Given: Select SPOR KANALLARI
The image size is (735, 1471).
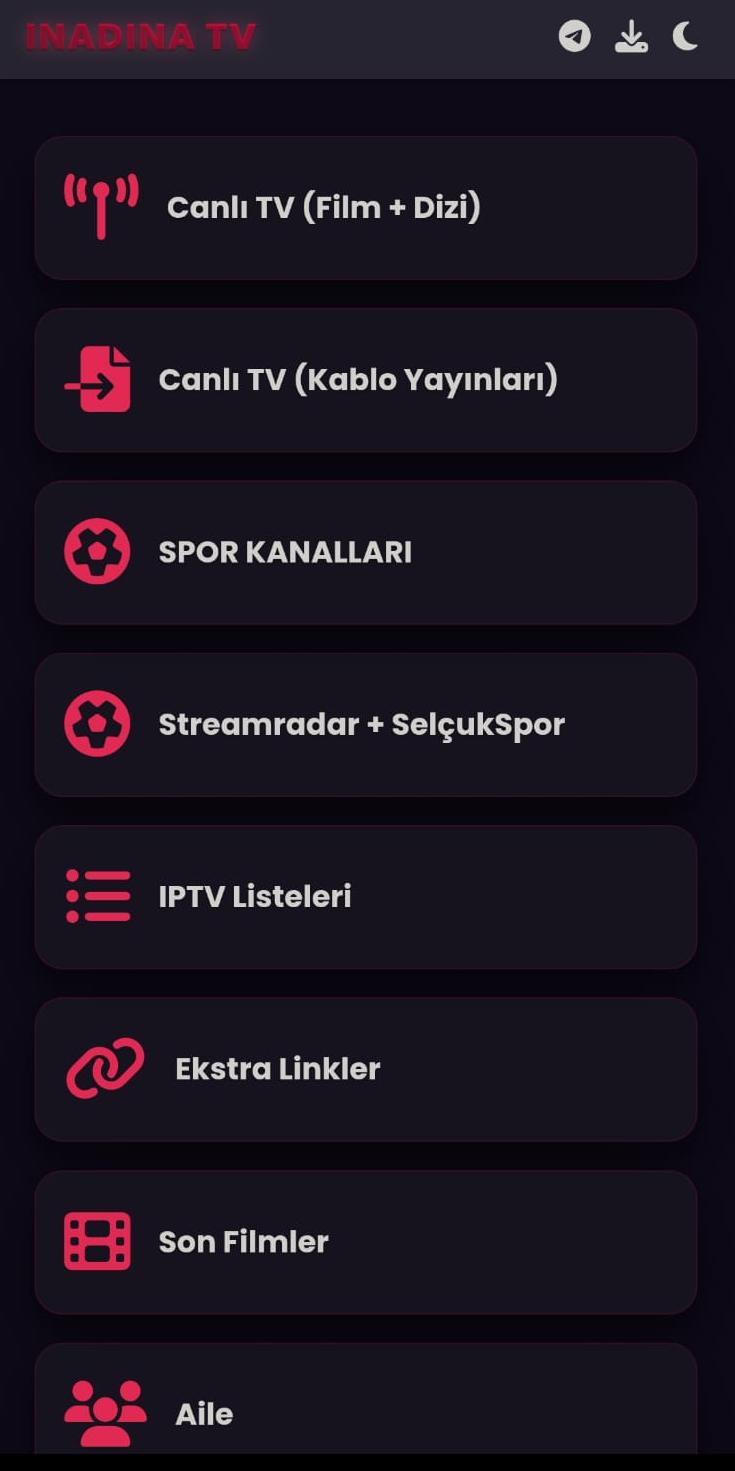Looking at the screenshot, I should (366, 552).
